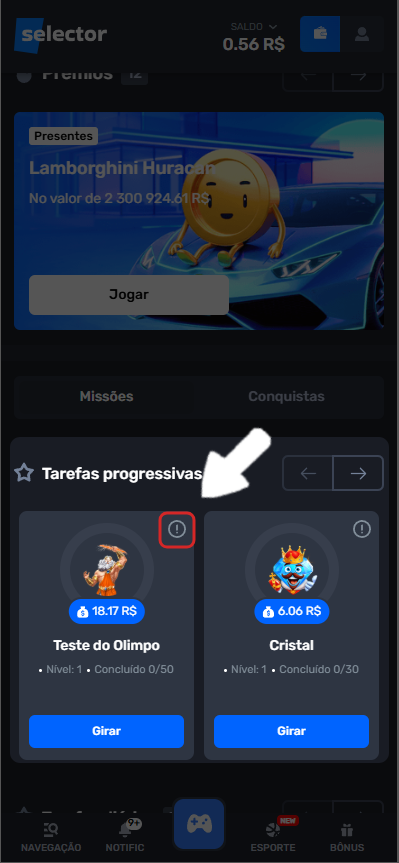The image size is (399, 863).
Task: Show previous Tarefas progressivas with left arrow
Action: [x=308, y=473]
